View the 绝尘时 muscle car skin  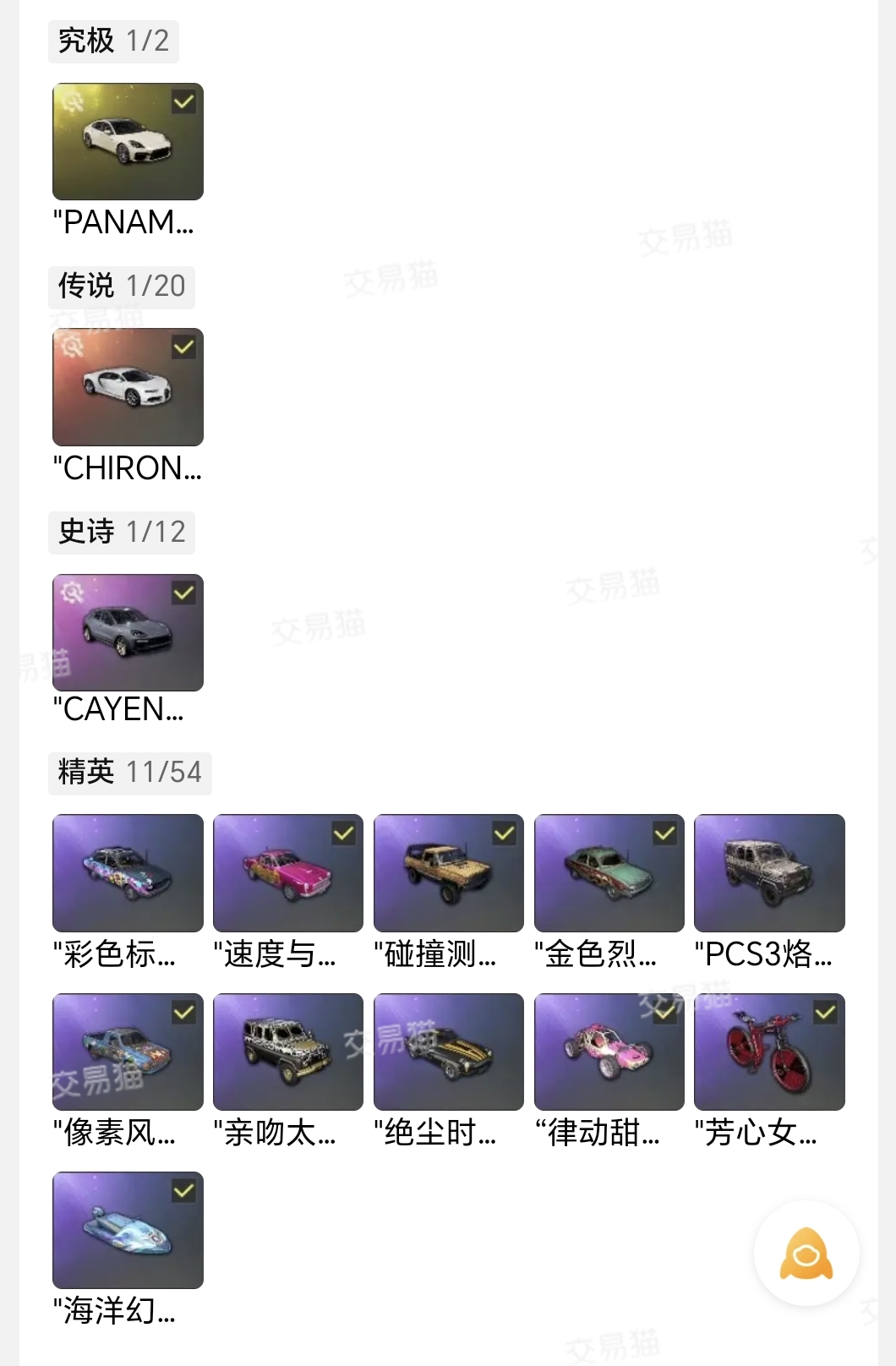pyautogui.click(x=449, y=1052)
